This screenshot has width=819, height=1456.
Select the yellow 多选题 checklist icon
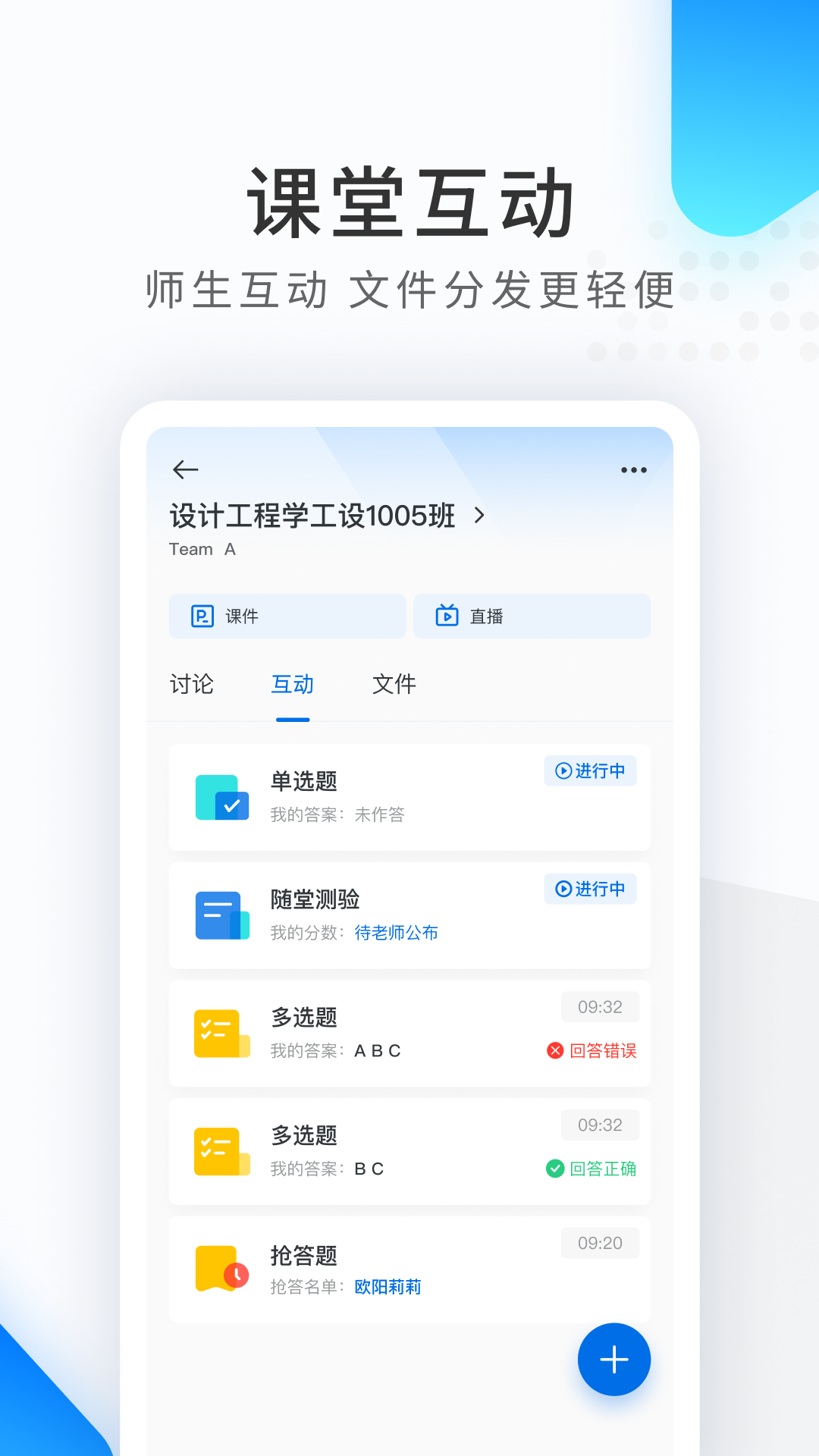tap(221, 1033)
